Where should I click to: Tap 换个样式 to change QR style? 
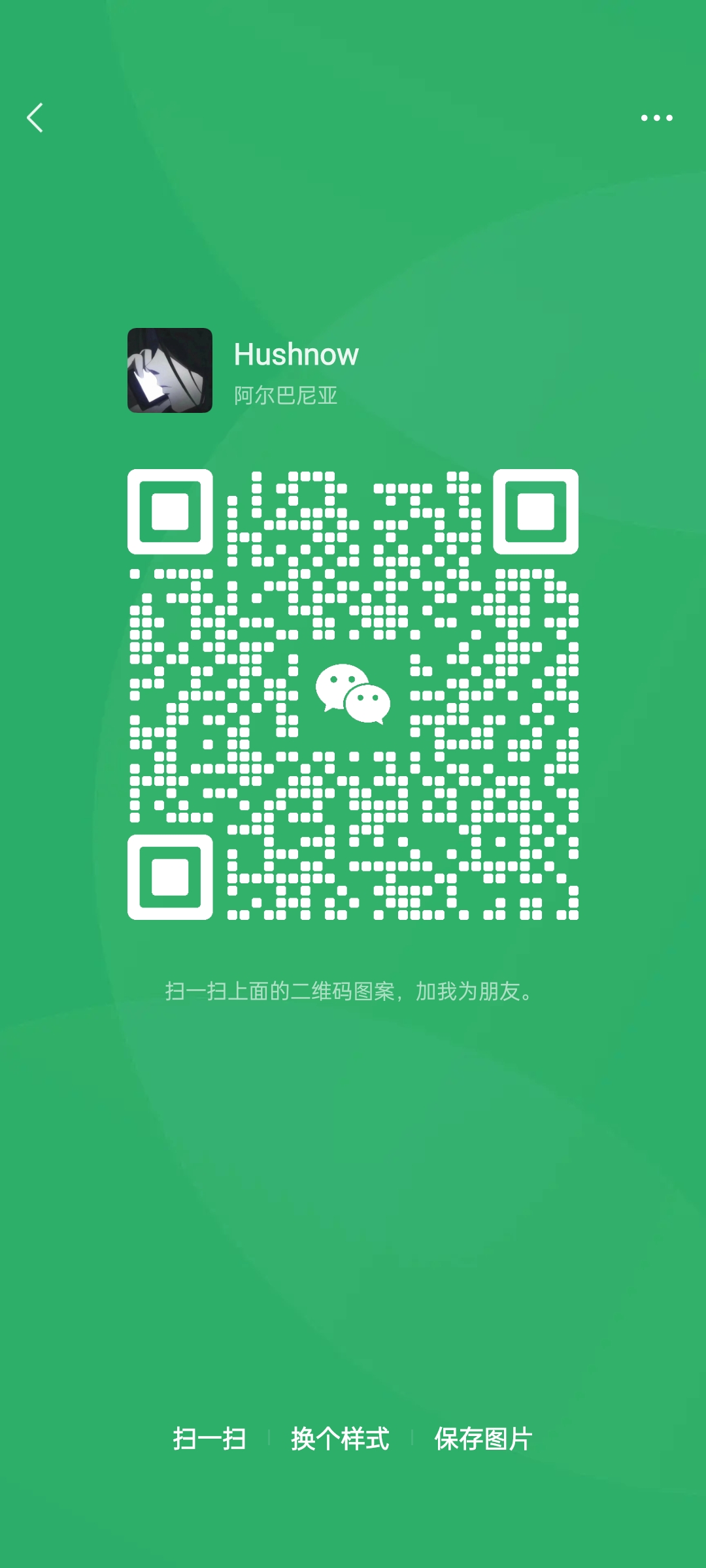click(x=340, y=1439)
